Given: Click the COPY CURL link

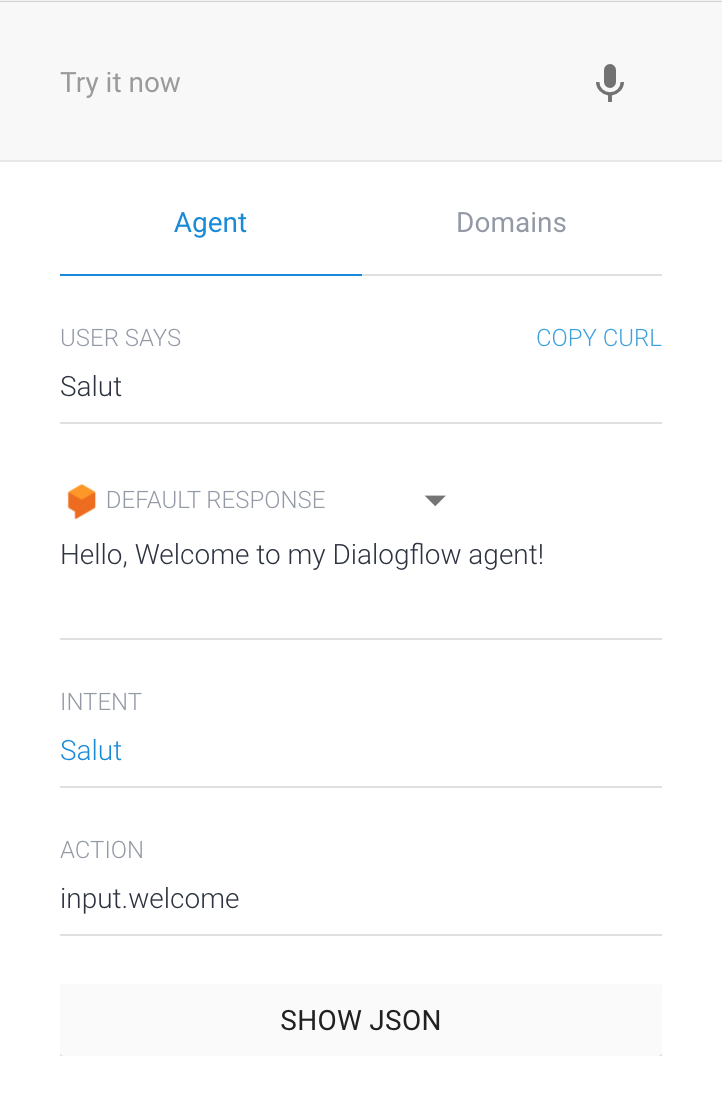Looking at the screenshot, I should (598, 338).
